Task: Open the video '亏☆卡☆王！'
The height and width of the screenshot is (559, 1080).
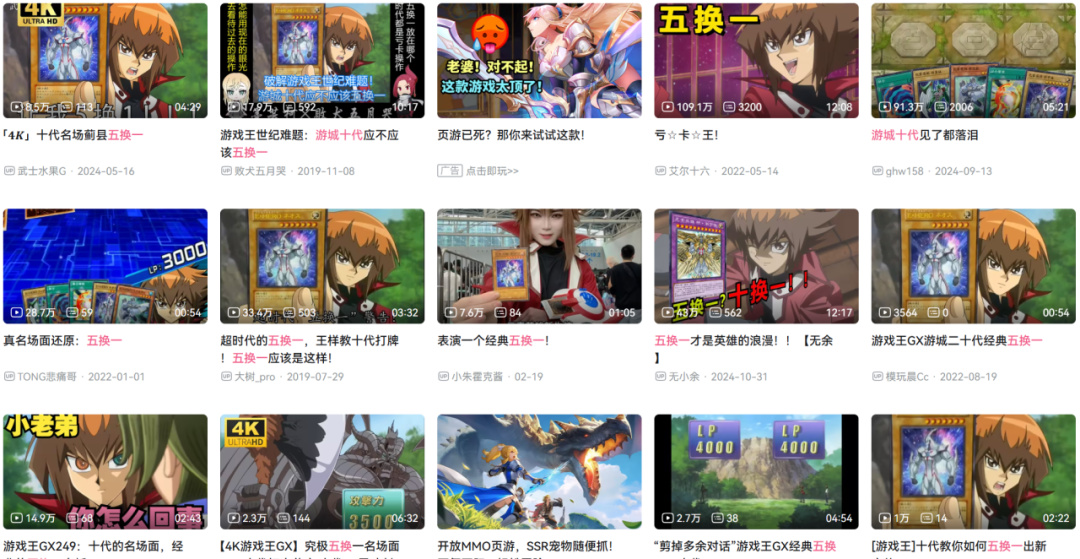Action: (x=686, y=134)
